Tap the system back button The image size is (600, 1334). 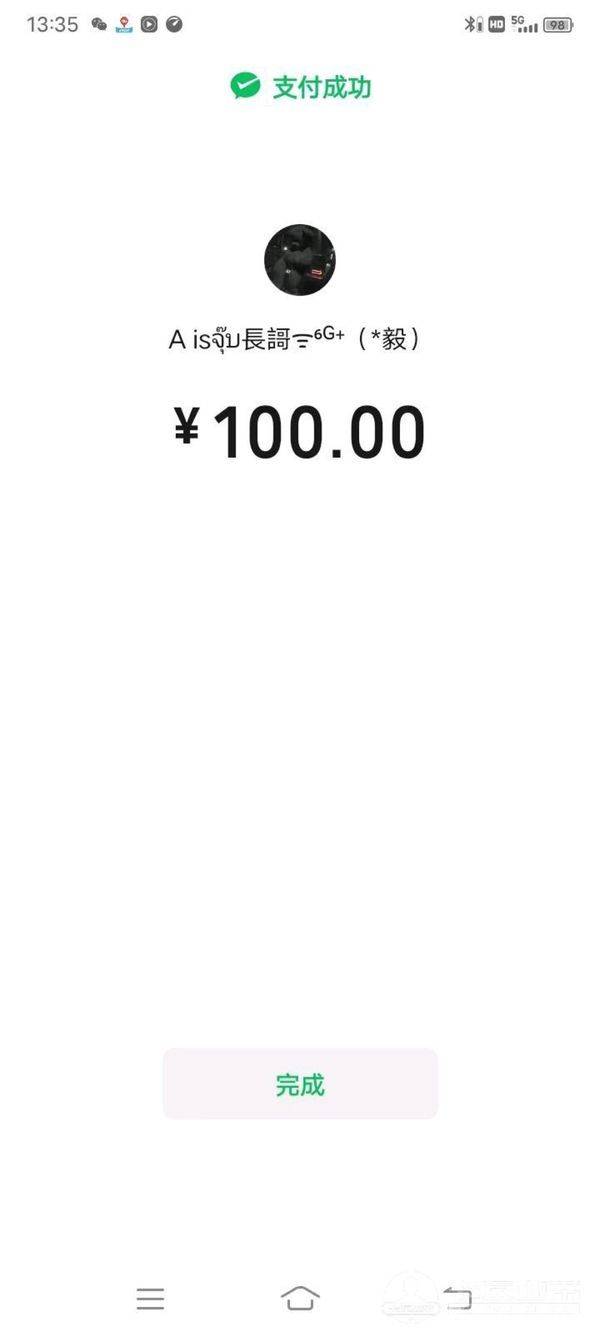click(x=456, y=1299)
